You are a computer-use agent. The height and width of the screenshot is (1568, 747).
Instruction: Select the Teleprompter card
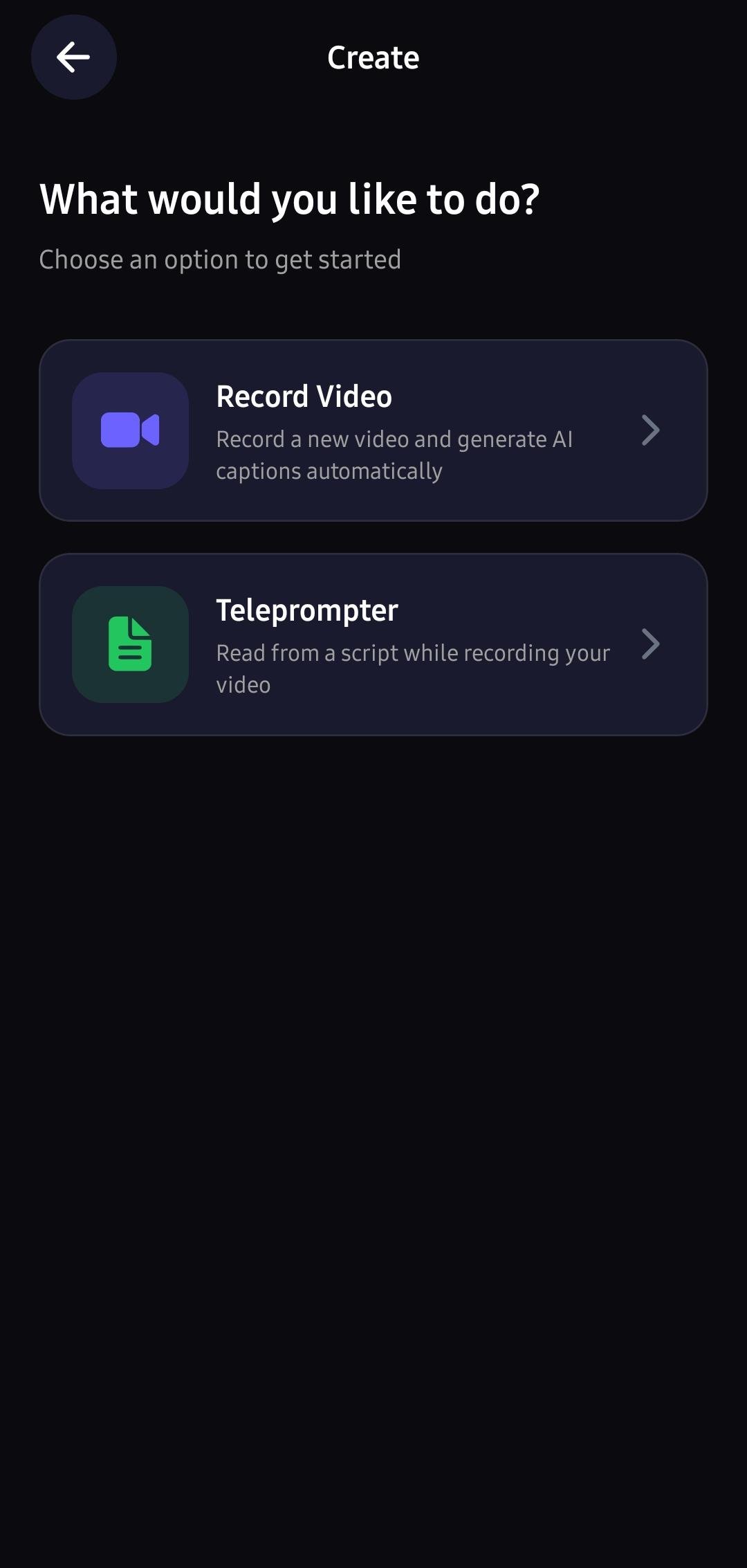click(x=373, y=644)
